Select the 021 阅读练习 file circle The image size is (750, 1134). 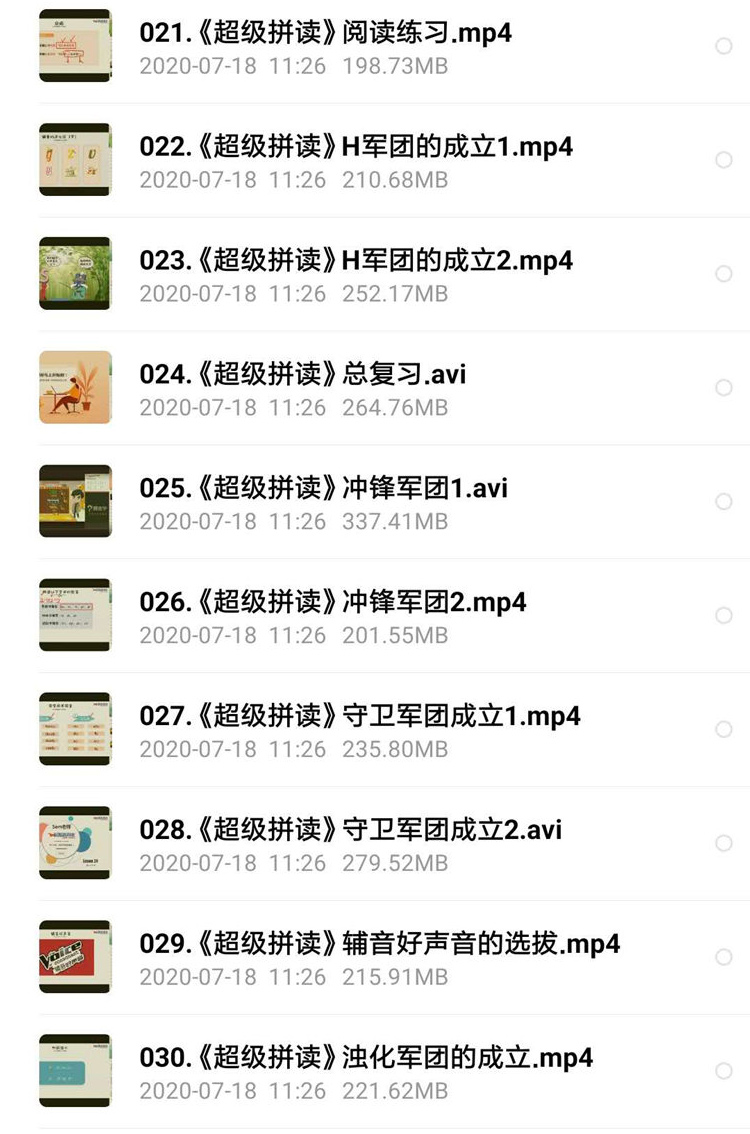pos(724,46)
